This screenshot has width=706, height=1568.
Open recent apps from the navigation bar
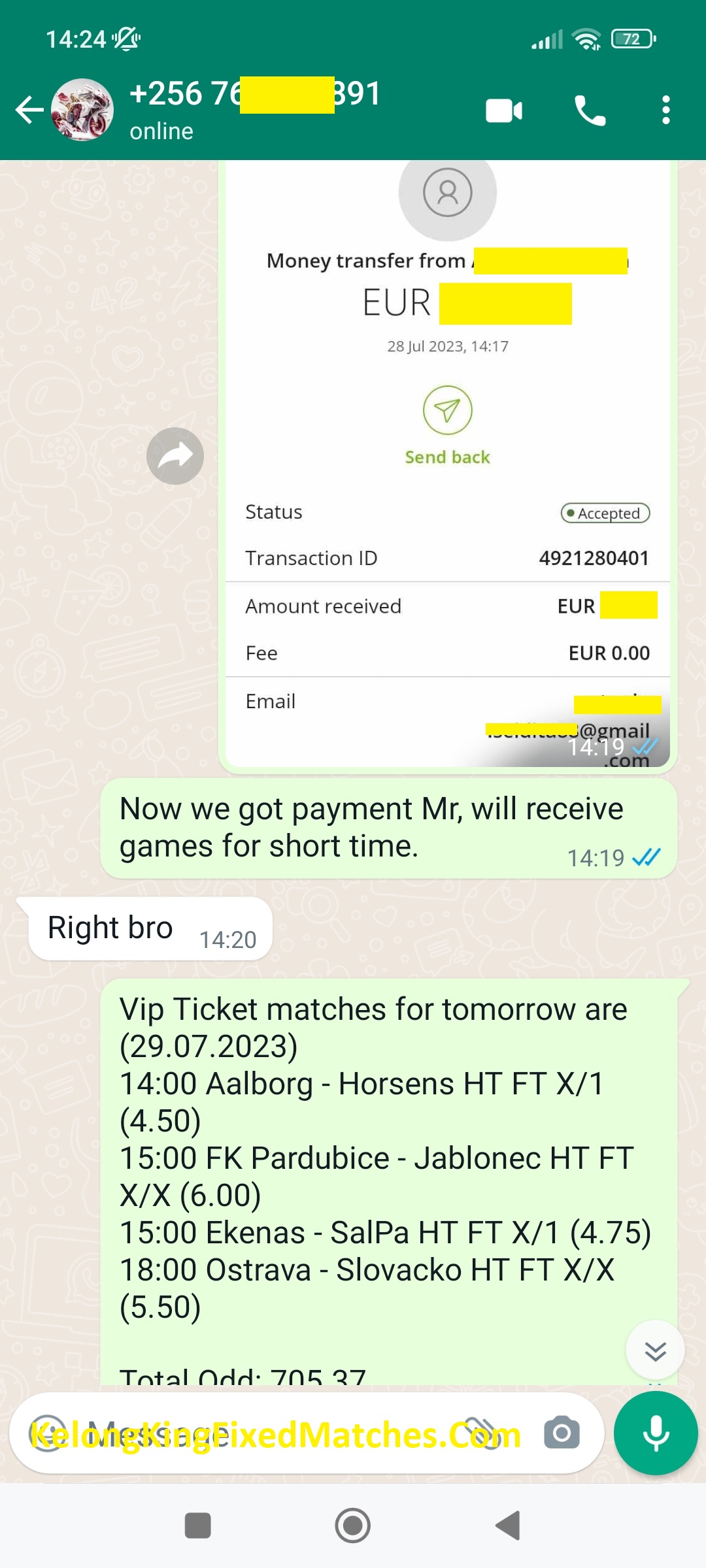(198, 1526)
